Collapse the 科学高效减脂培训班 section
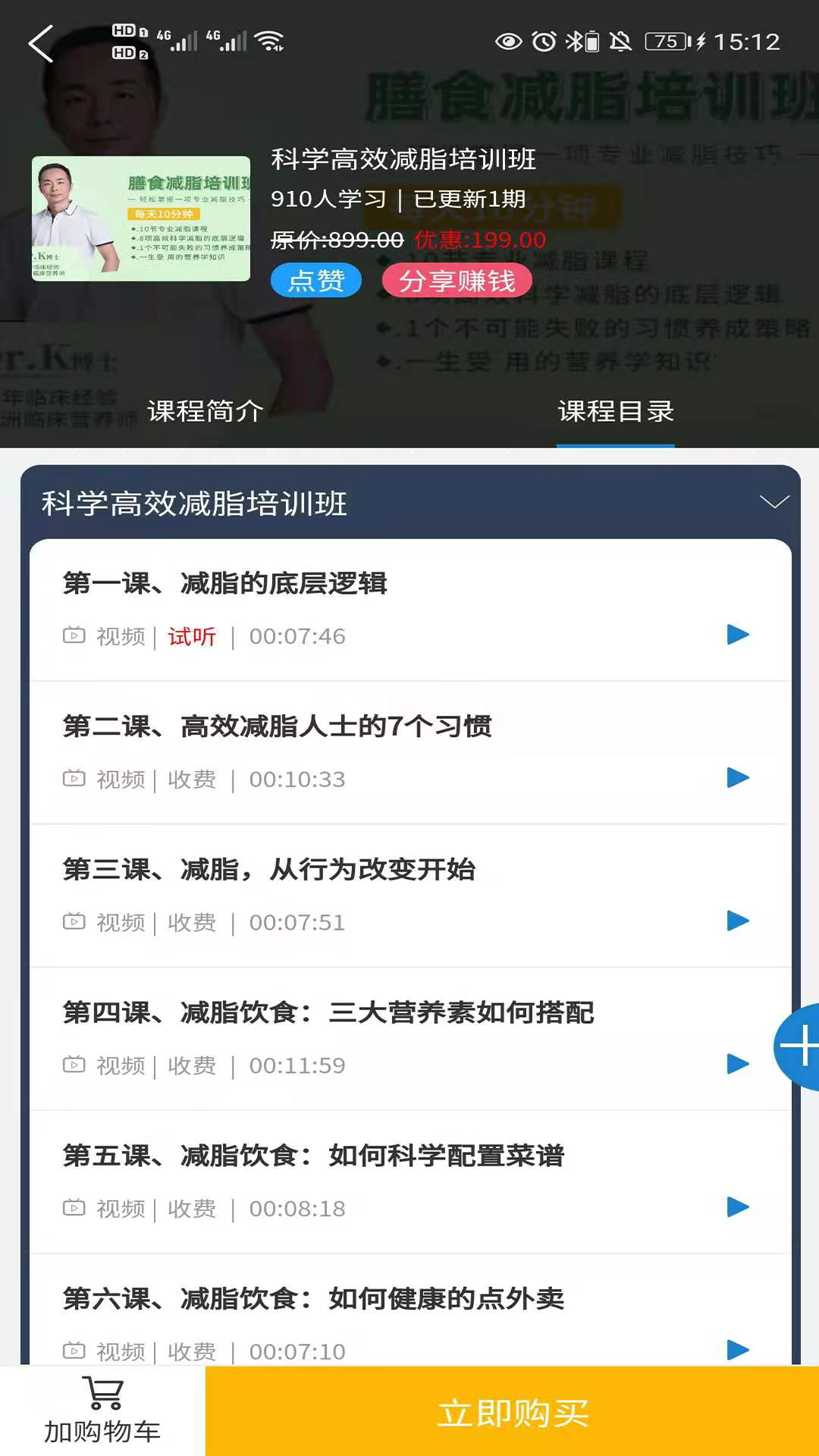Screen dimensions: 819x1456 tap(774, 502)
